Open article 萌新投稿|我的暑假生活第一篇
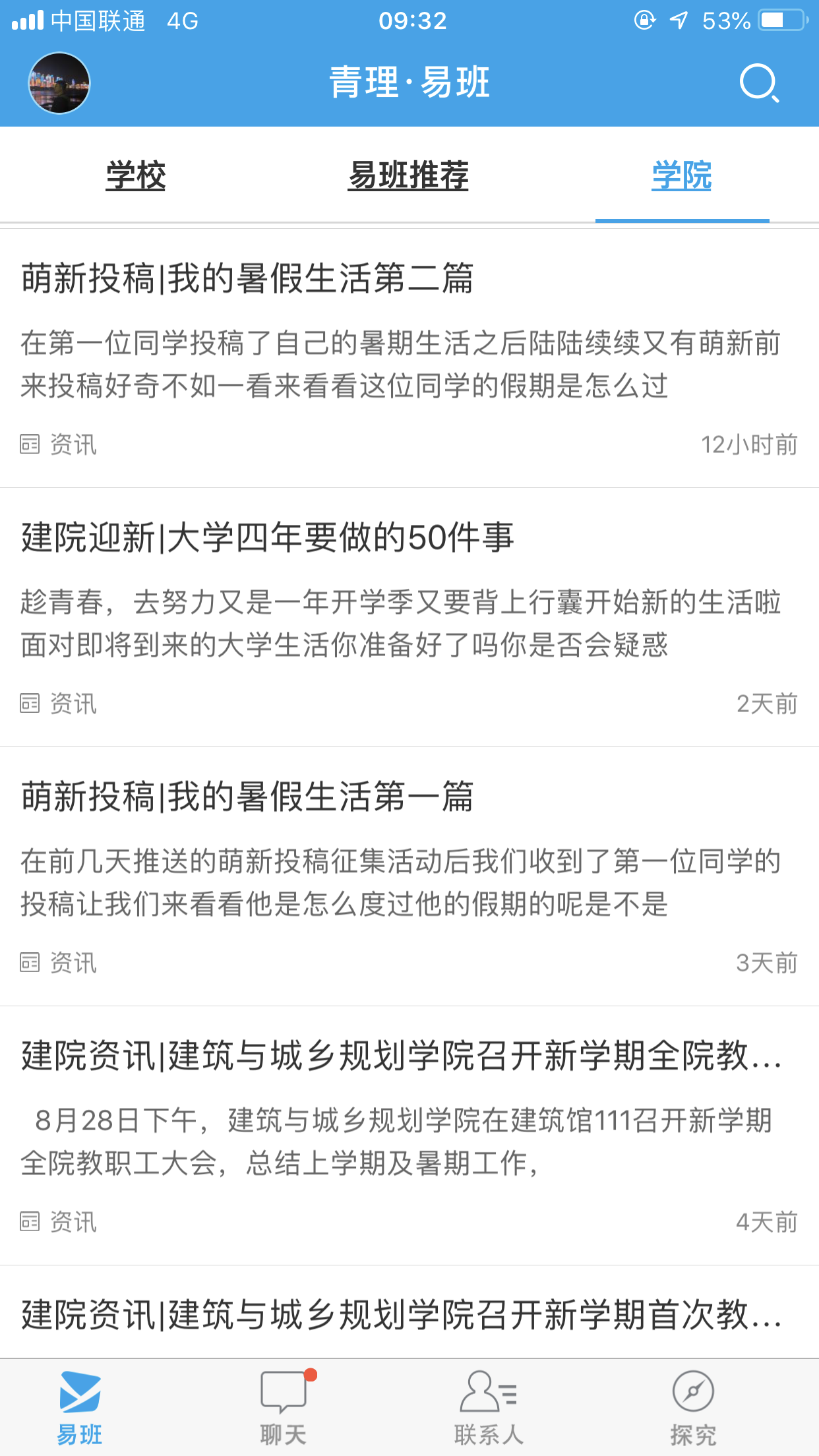Viewport: 819px width, 1456px height. pos(247,796)
